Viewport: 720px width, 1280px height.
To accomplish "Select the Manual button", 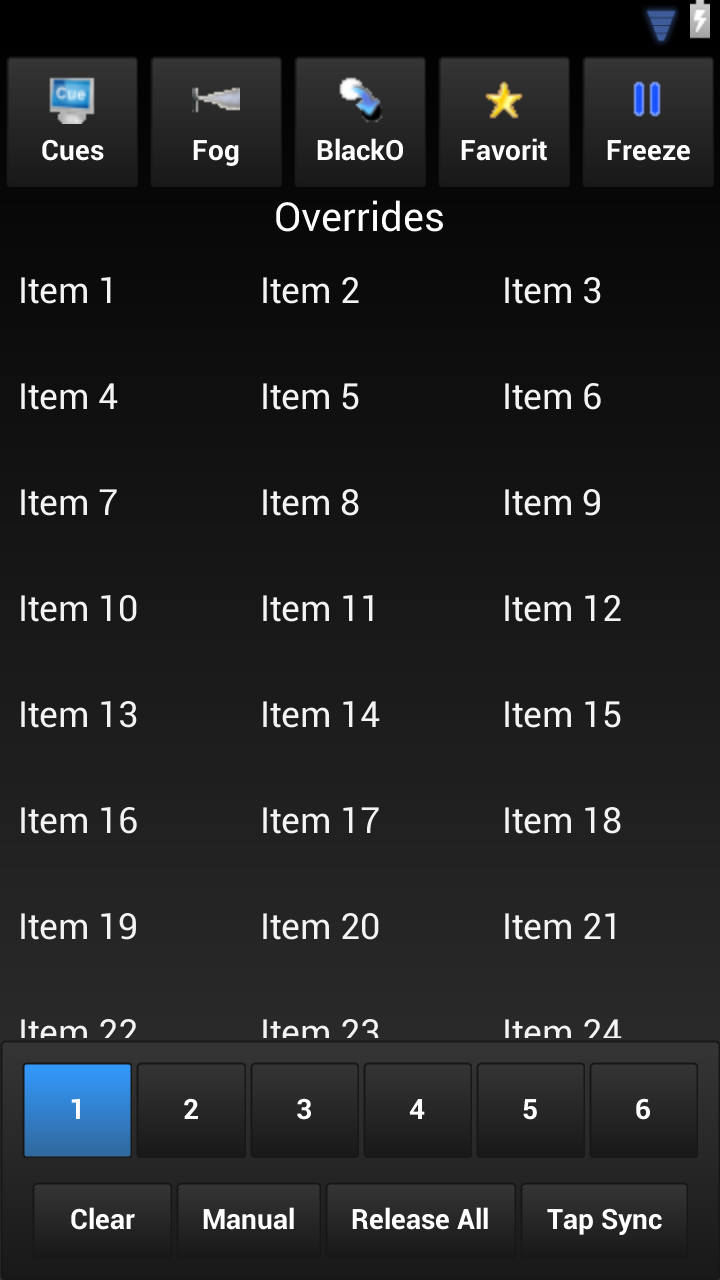I will pos(249,1219).
